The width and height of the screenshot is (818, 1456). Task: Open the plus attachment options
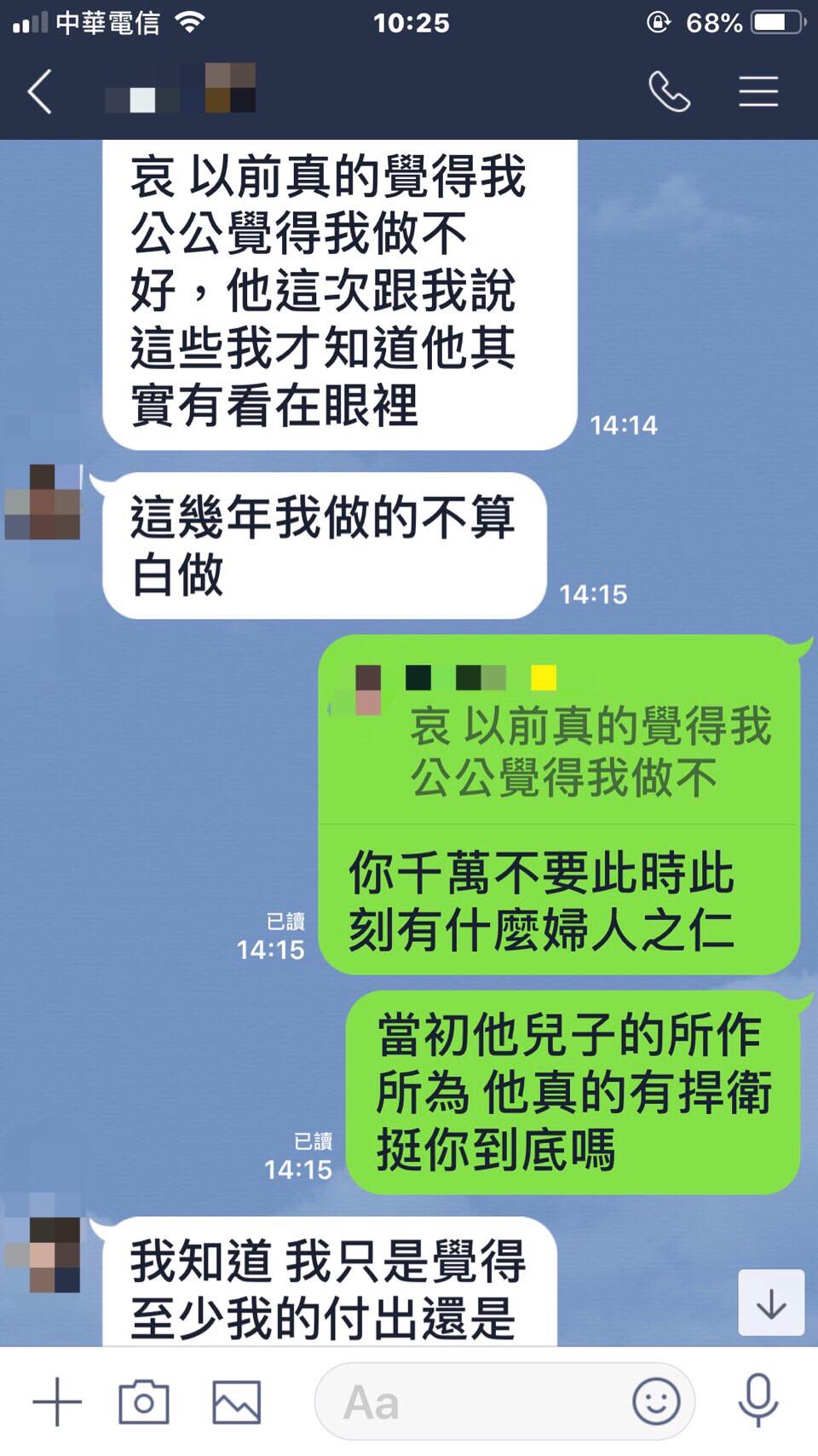pyautogui.click(x=57, y=1401)
